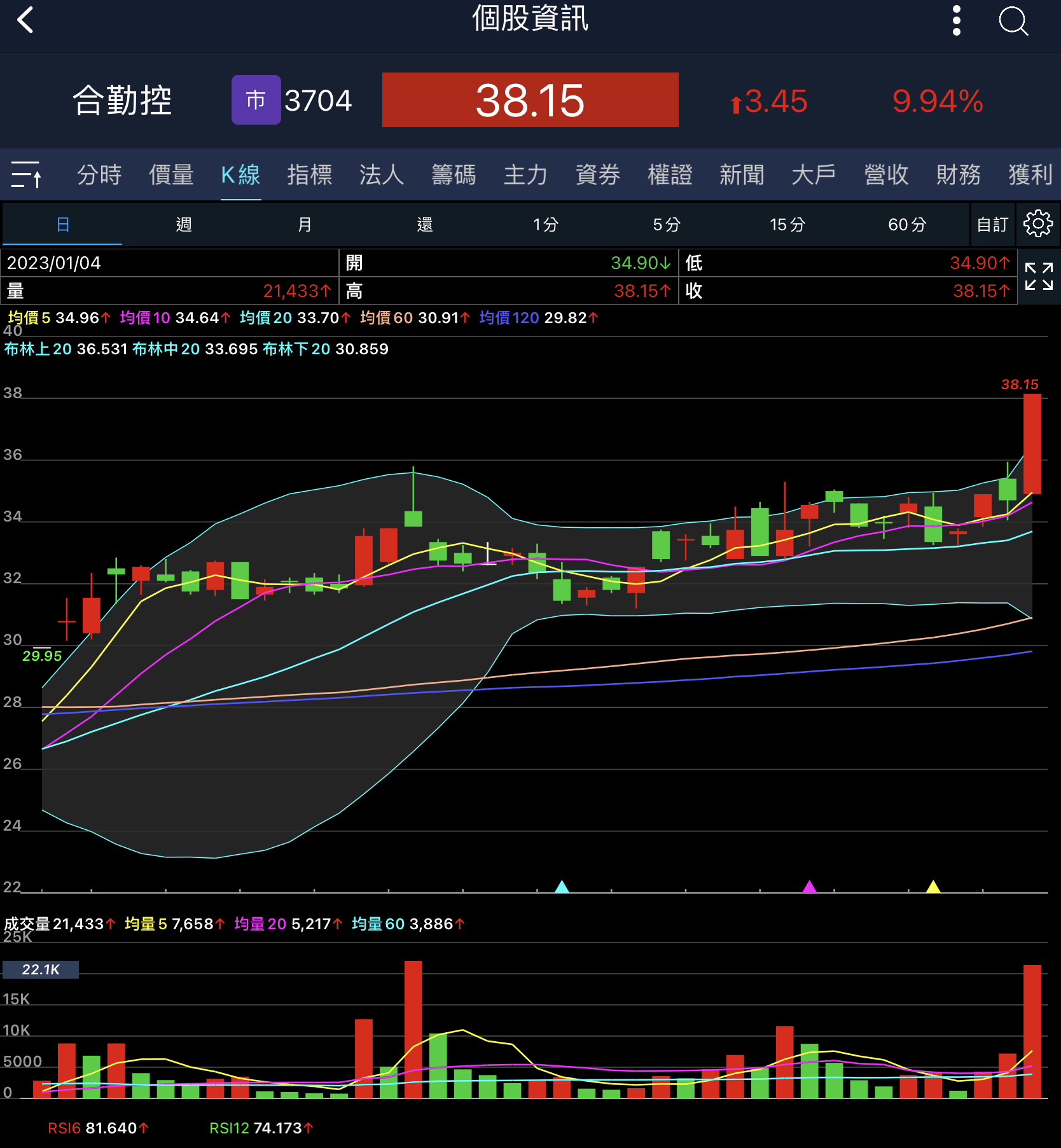View the 新聞 tab
1061x1148 pixels.
pyautogui.click(x=742, y=174)
